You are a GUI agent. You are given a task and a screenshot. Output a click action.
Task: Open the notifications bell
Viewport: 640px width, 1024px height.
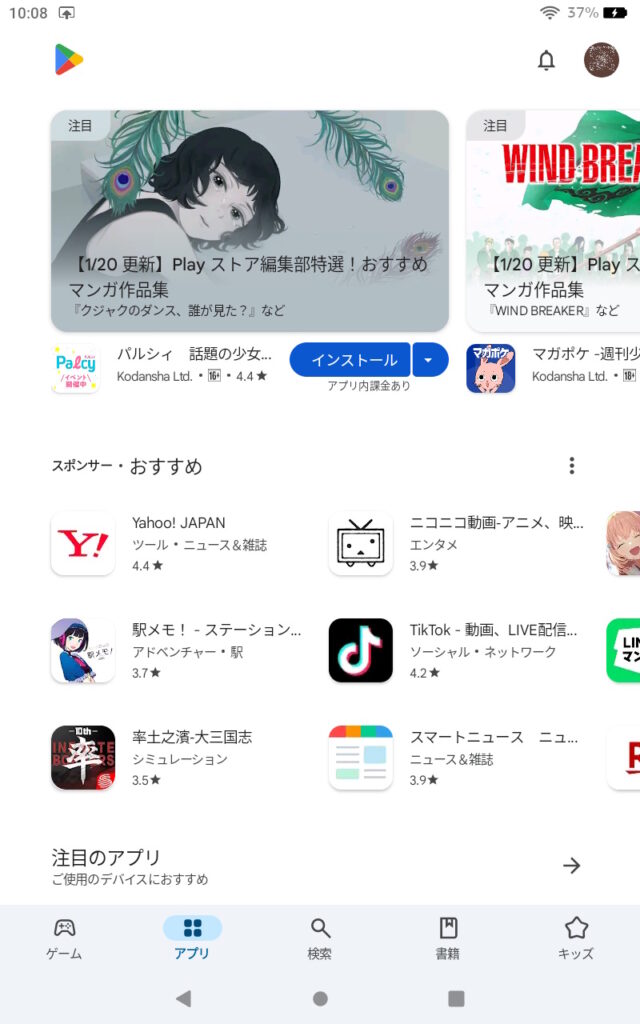coord(546,60)
